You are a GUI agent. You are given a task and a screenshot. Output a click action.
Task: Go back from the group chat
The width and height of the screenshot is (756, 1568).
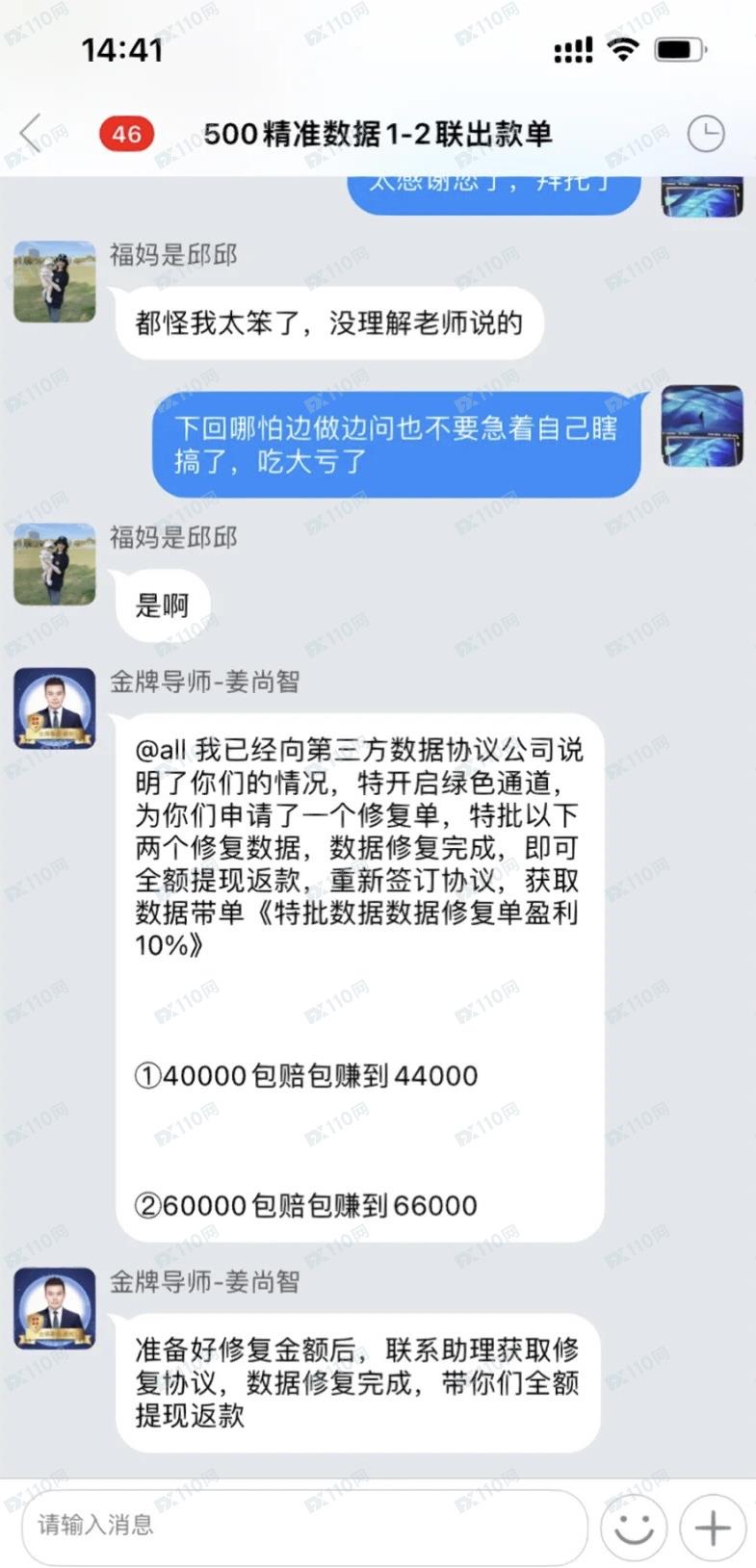(x=31, y=134)
